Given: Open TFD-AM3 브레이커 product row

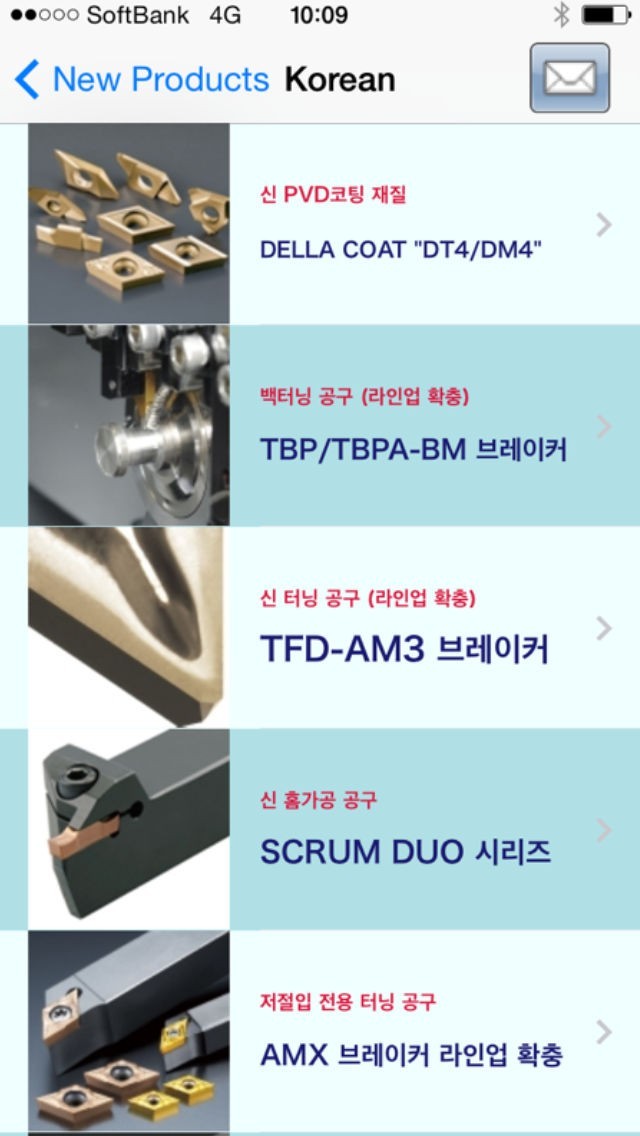Looking at the screenshot, I should (404, 629).
